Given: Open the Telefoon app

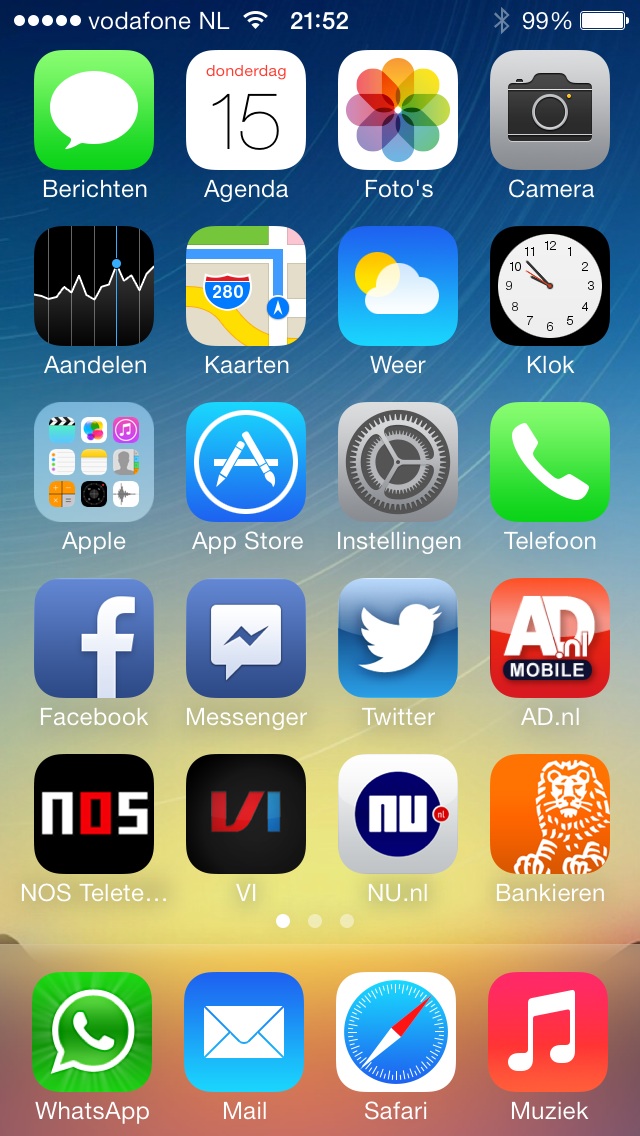Looking at the screenshot, I should tap(550, 462).
